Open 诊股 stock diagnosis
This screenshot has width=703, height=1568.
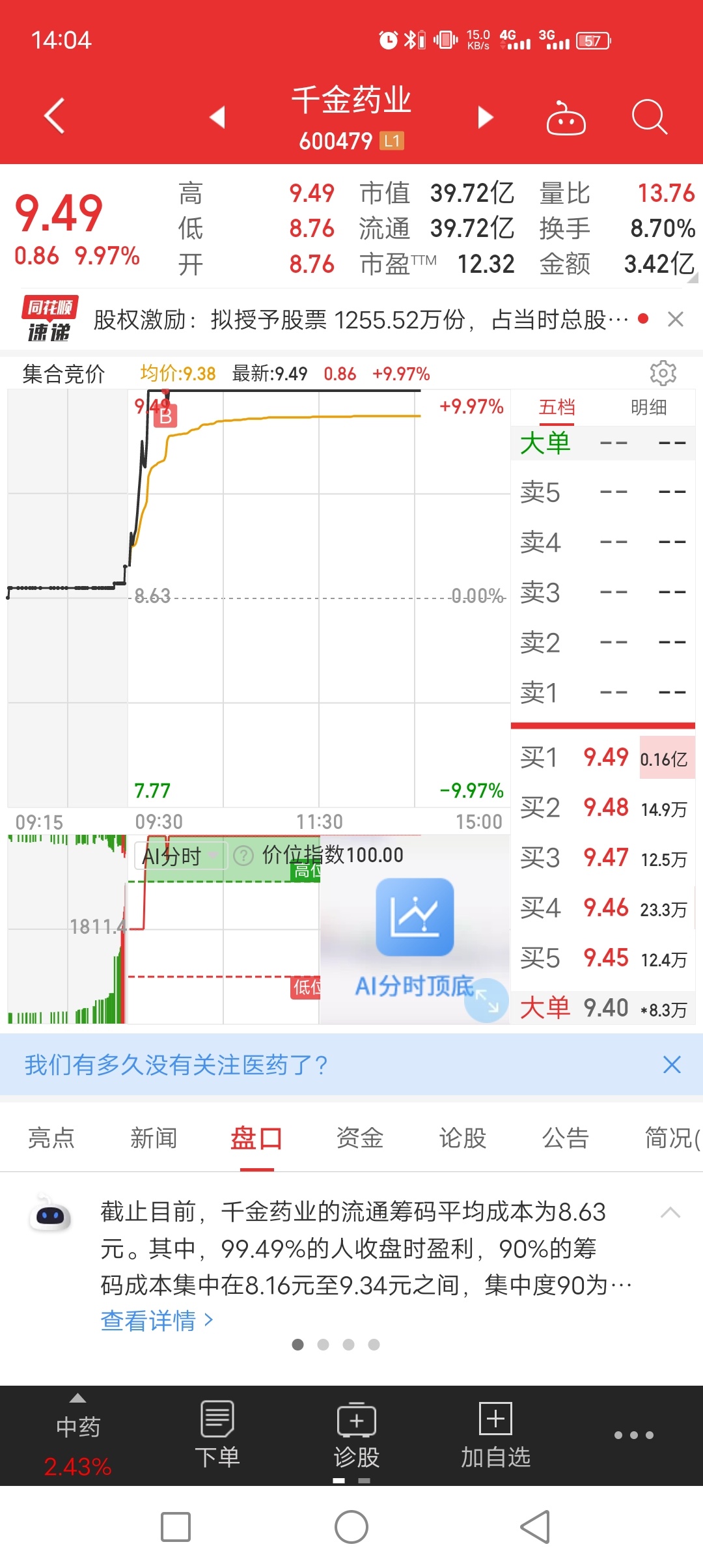[357, 1435]
